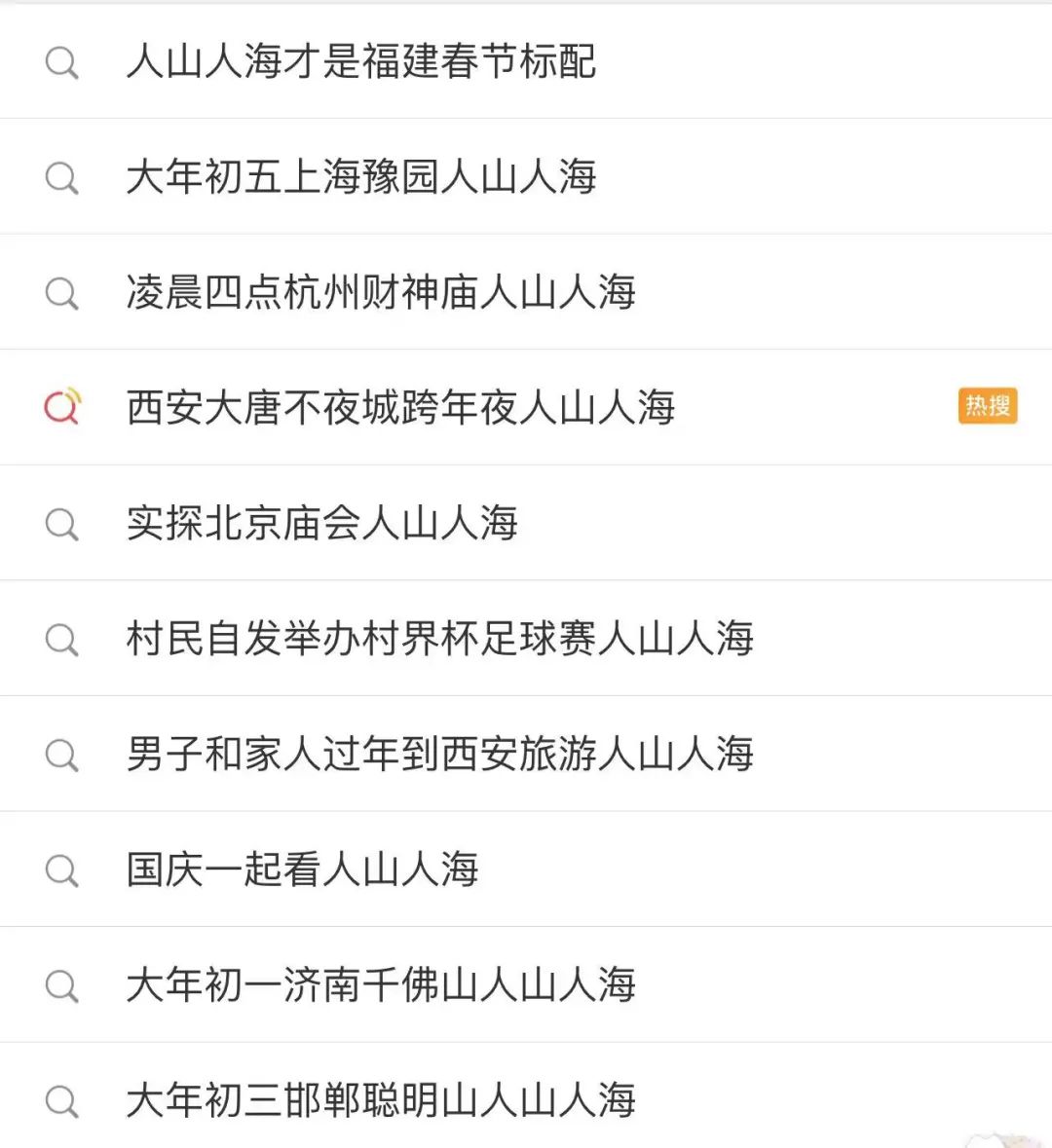Image resolution: width=1052 pixels, height=1148 pixels.
Task: Select suggestion 人山人海才是福建春节标配
Action: pyautogui.click(x=360, y=62)
